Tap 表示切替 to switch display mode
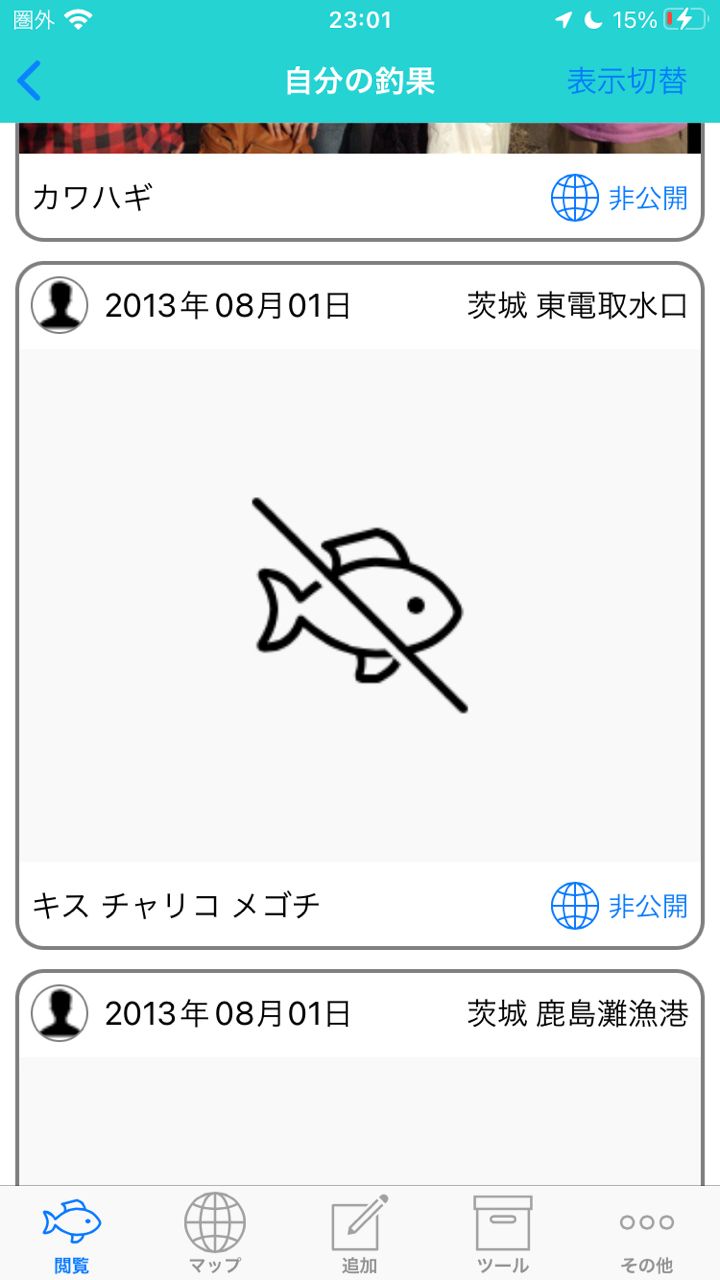The image size is (720, 1280). (x=626, y=81)
